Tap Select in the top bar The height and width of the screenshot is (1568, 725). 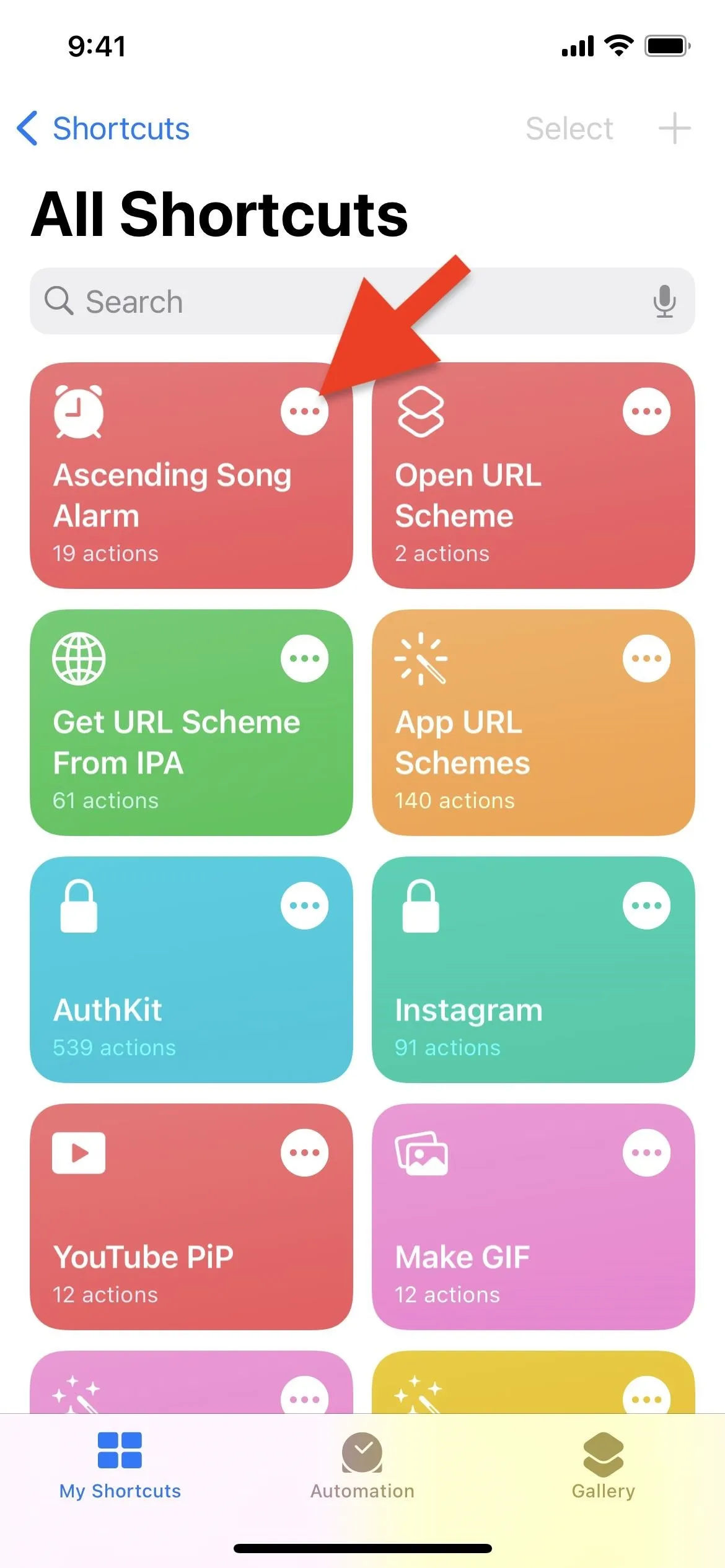coord(569,129)
